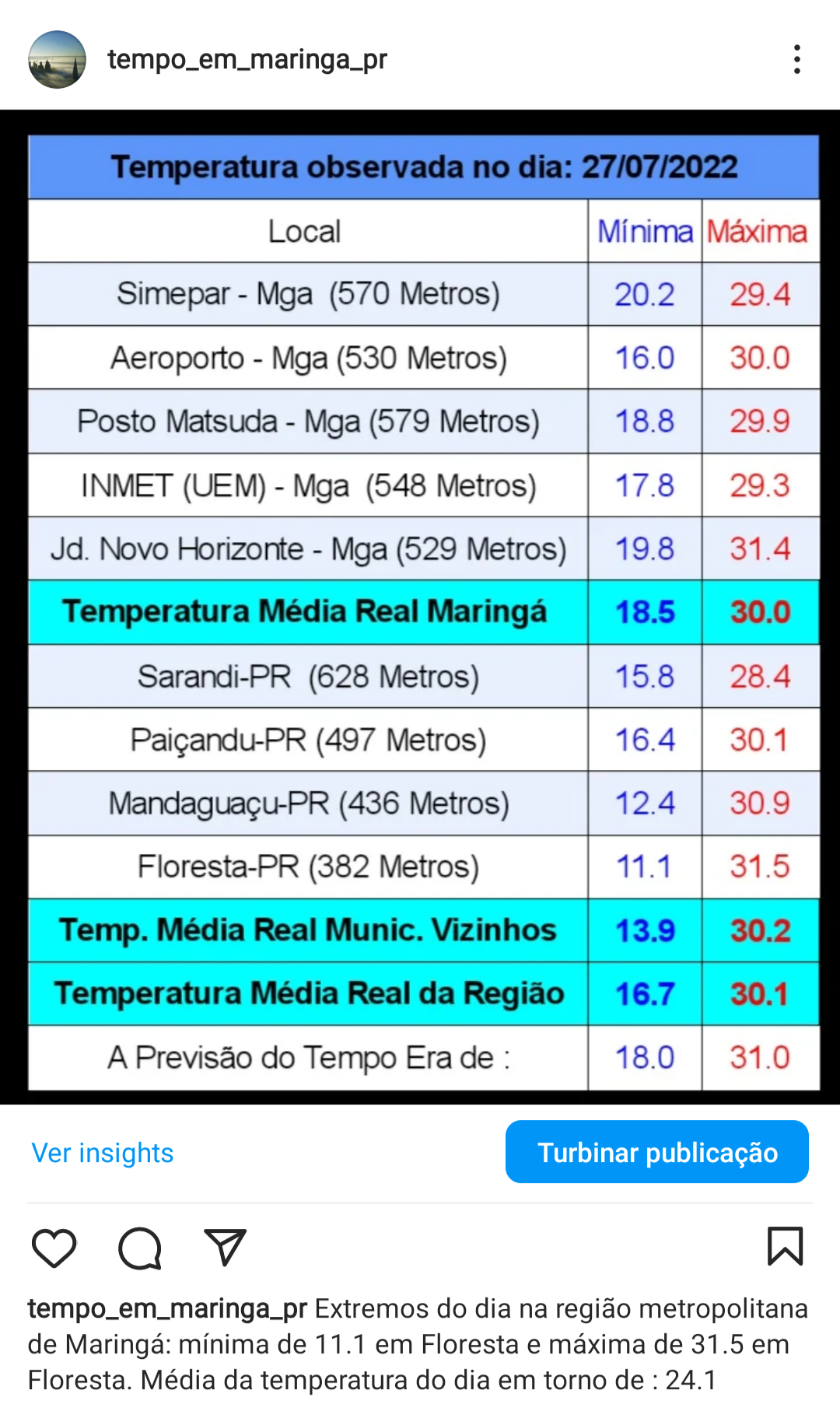Tap the tempo_em_maringa_pr username in header
840x1411 pixels.
pyautogui.click(x=247, y=59)
